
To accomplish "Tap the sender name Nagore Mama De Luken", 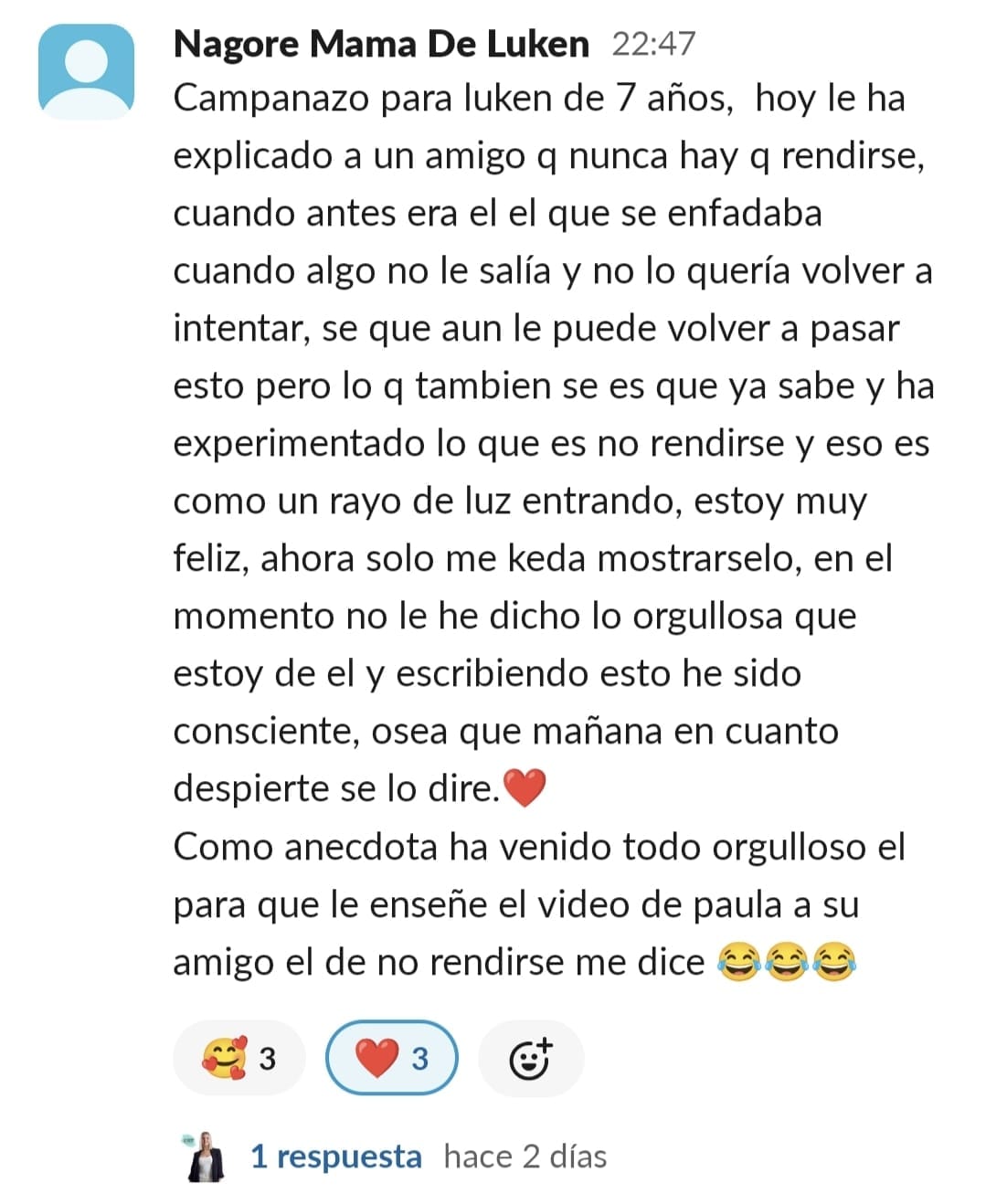I will point(381,44).
